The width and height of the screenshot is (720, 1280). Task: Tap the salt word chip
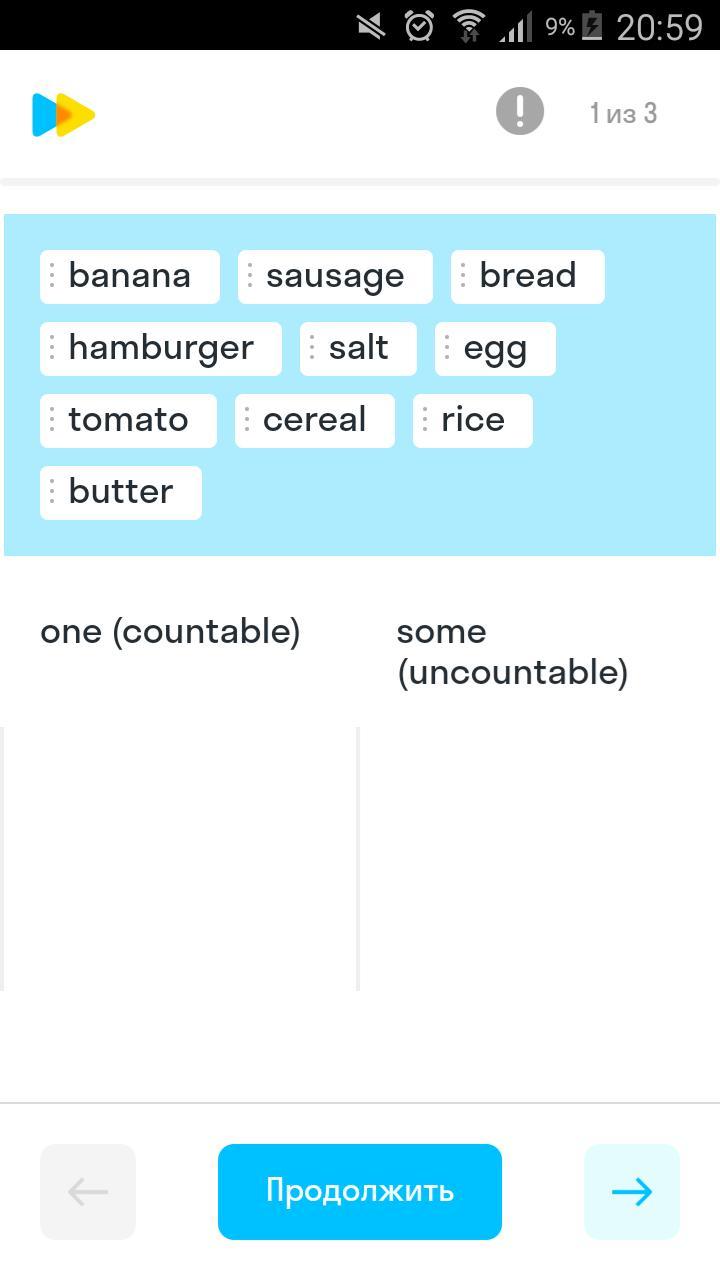[x=358, y=348]
